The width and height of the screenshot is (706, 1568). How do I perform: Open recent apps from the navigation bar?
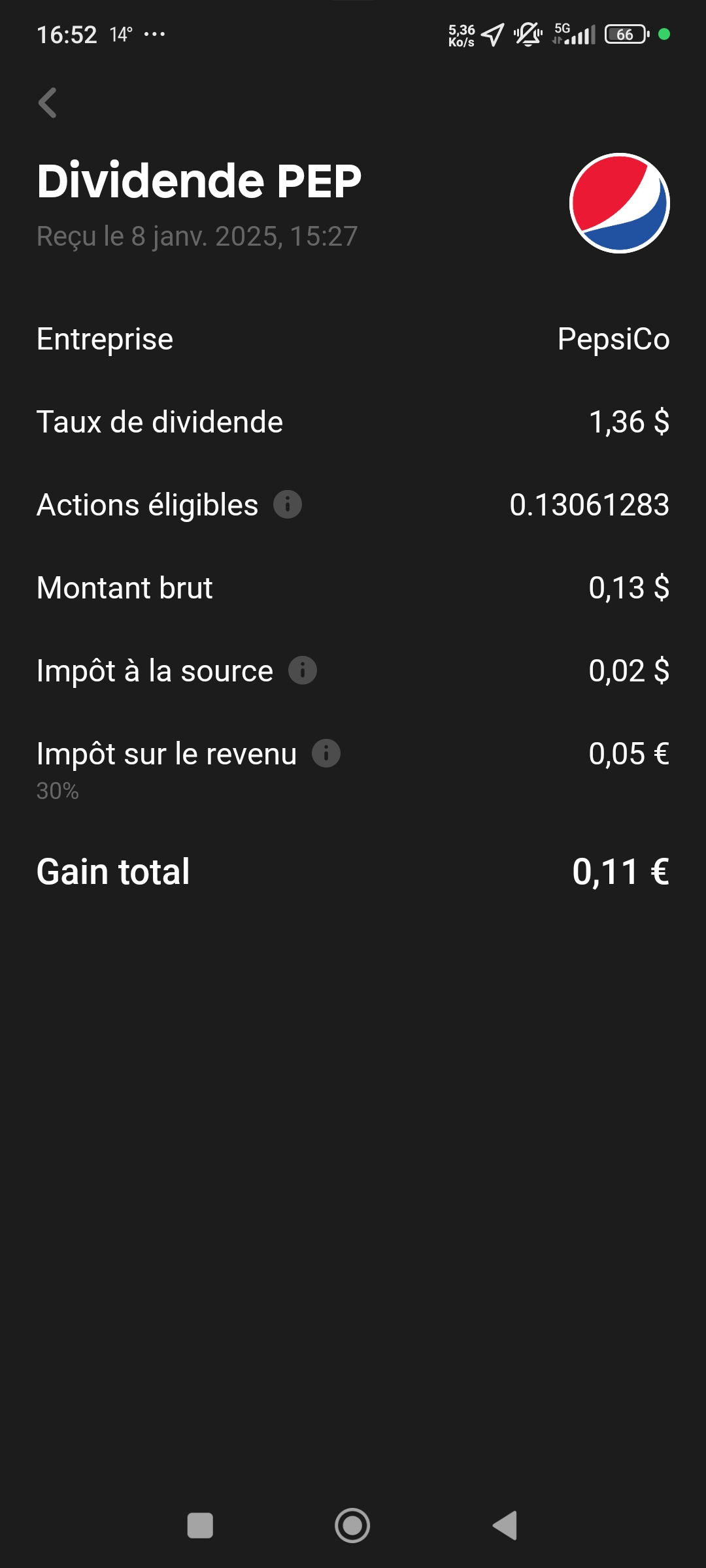200,1526
